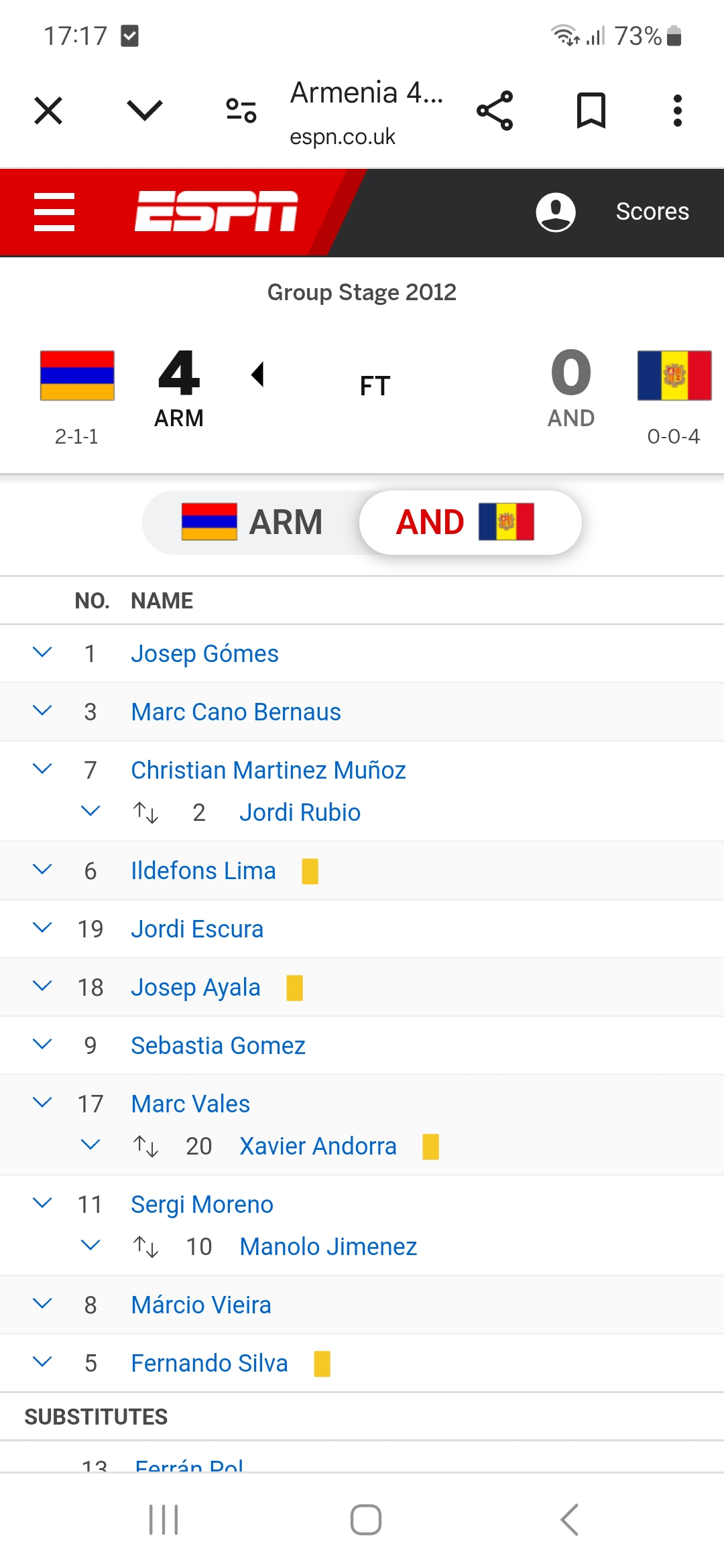Image resolution: width=724 pixels, height=1568 pixels.
Task: Go to Scores
Action: [x=652, y=212]
